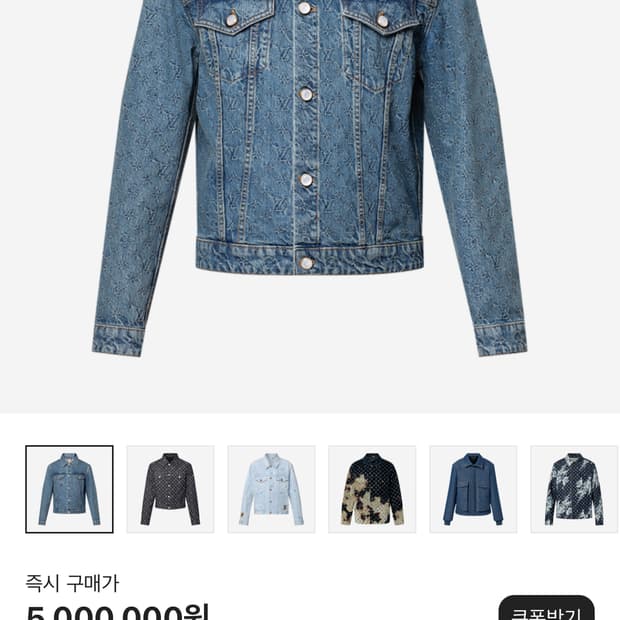This screenshot has height=620, width=620.
Task: Select the black and beige patterned jacket thumbnail
Action: [x=372, y=489]
